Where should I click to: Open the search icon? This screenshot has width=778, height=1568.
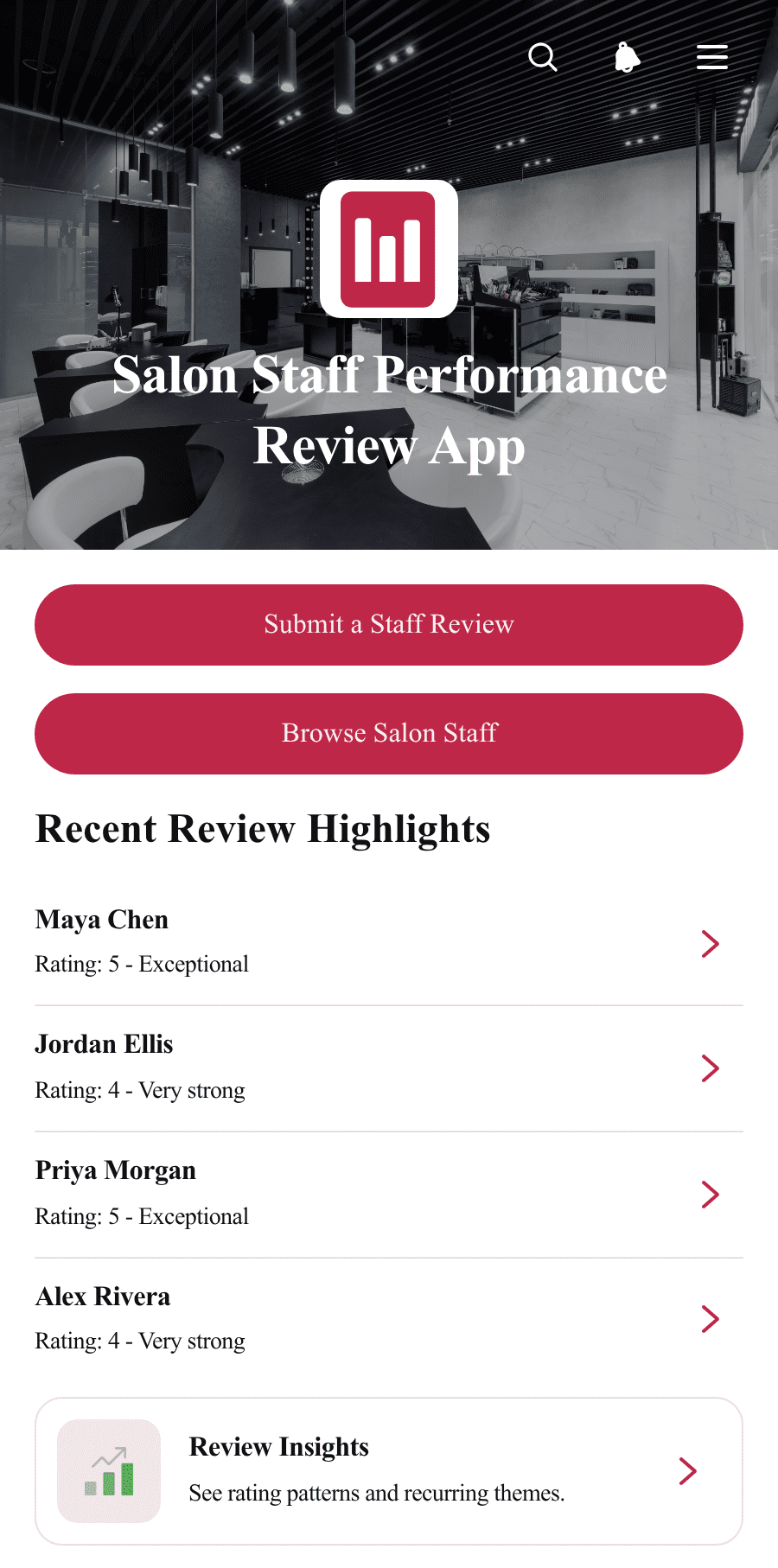[543, 57]
